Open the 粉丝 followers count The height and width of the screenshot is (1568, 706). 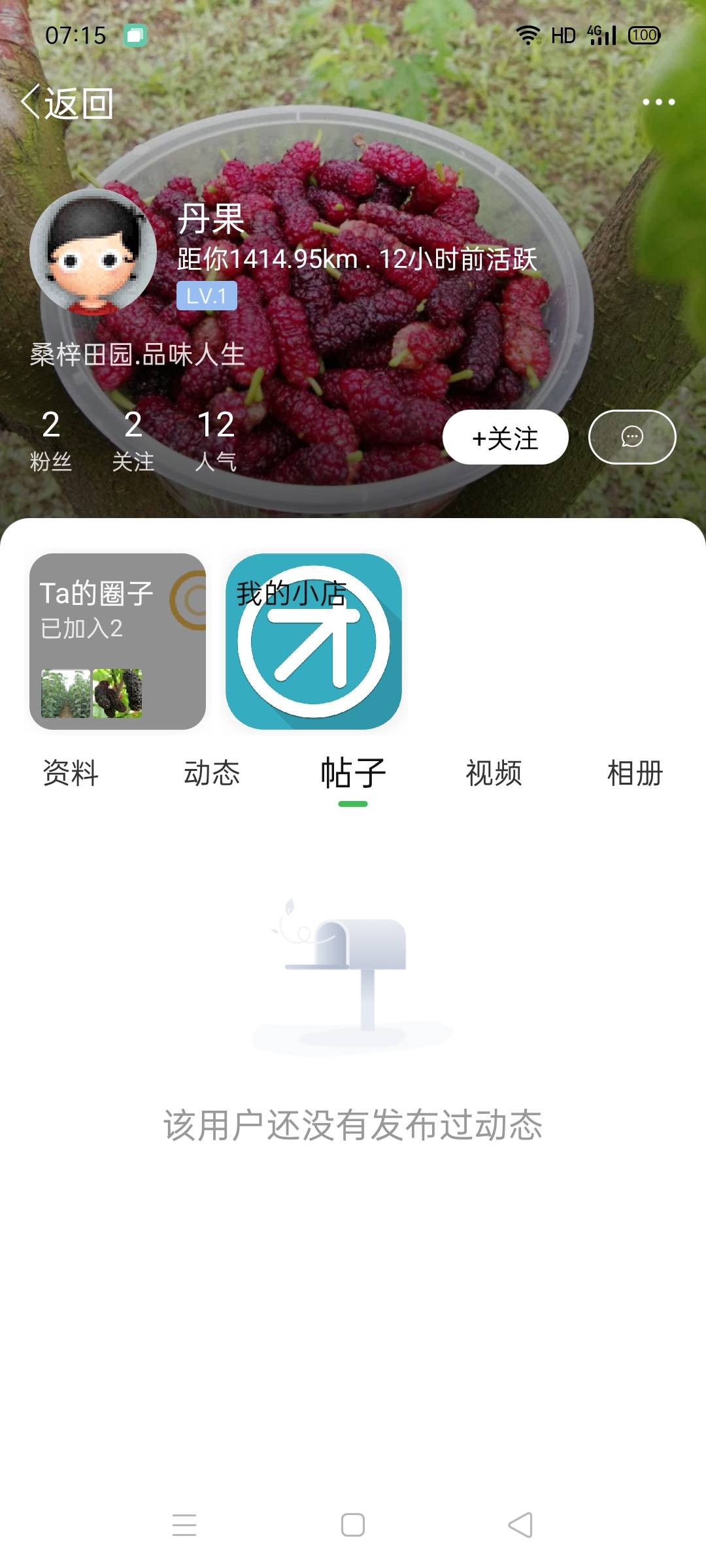coord(51,440)
